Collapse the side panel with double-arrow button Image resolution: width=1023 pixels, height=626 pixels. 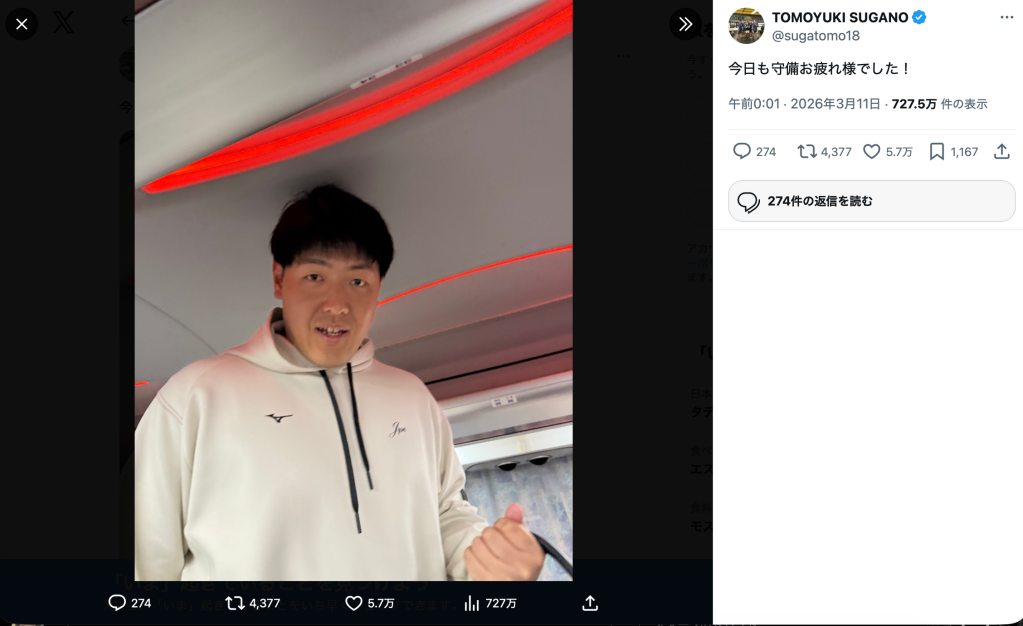point(685,24)
